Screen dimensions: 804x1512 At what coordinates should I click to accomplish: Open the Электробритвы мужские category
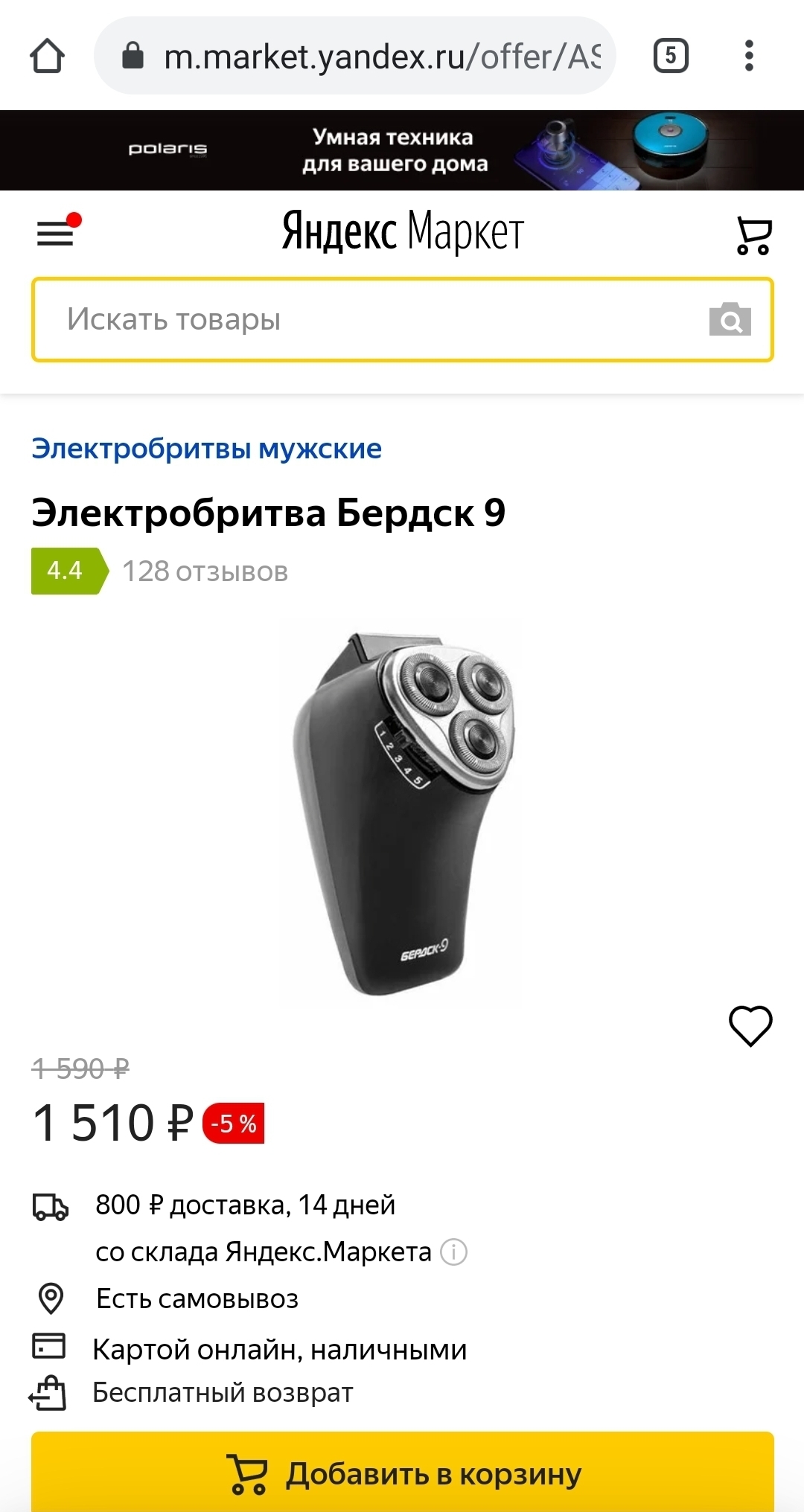pyautogui.click(x=206, y=449)
